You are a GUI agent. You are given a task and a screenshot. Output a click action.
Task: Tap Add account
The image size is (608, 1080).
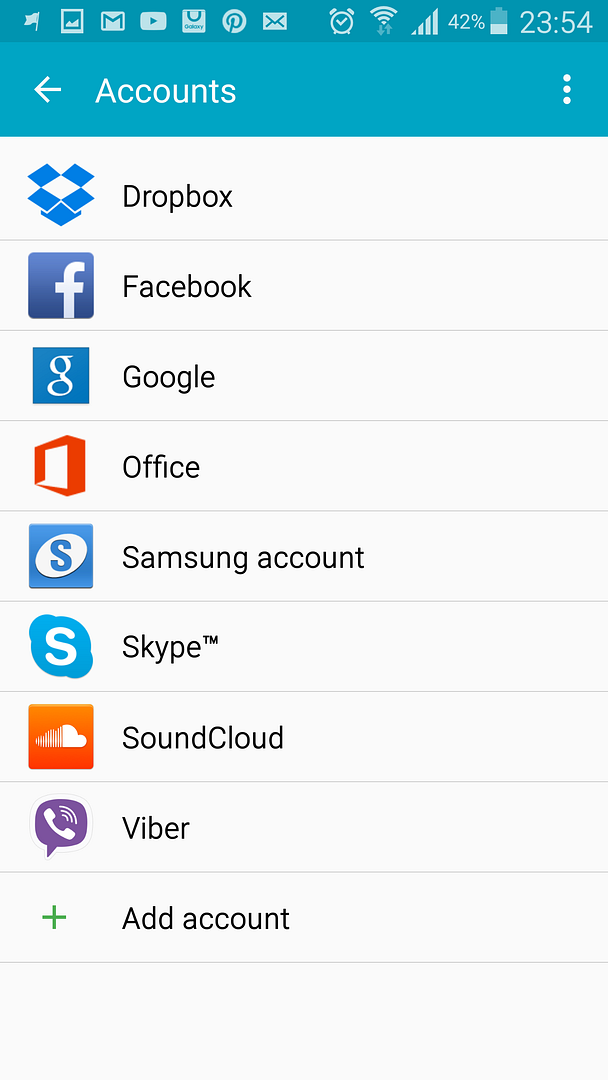point(304,917)
